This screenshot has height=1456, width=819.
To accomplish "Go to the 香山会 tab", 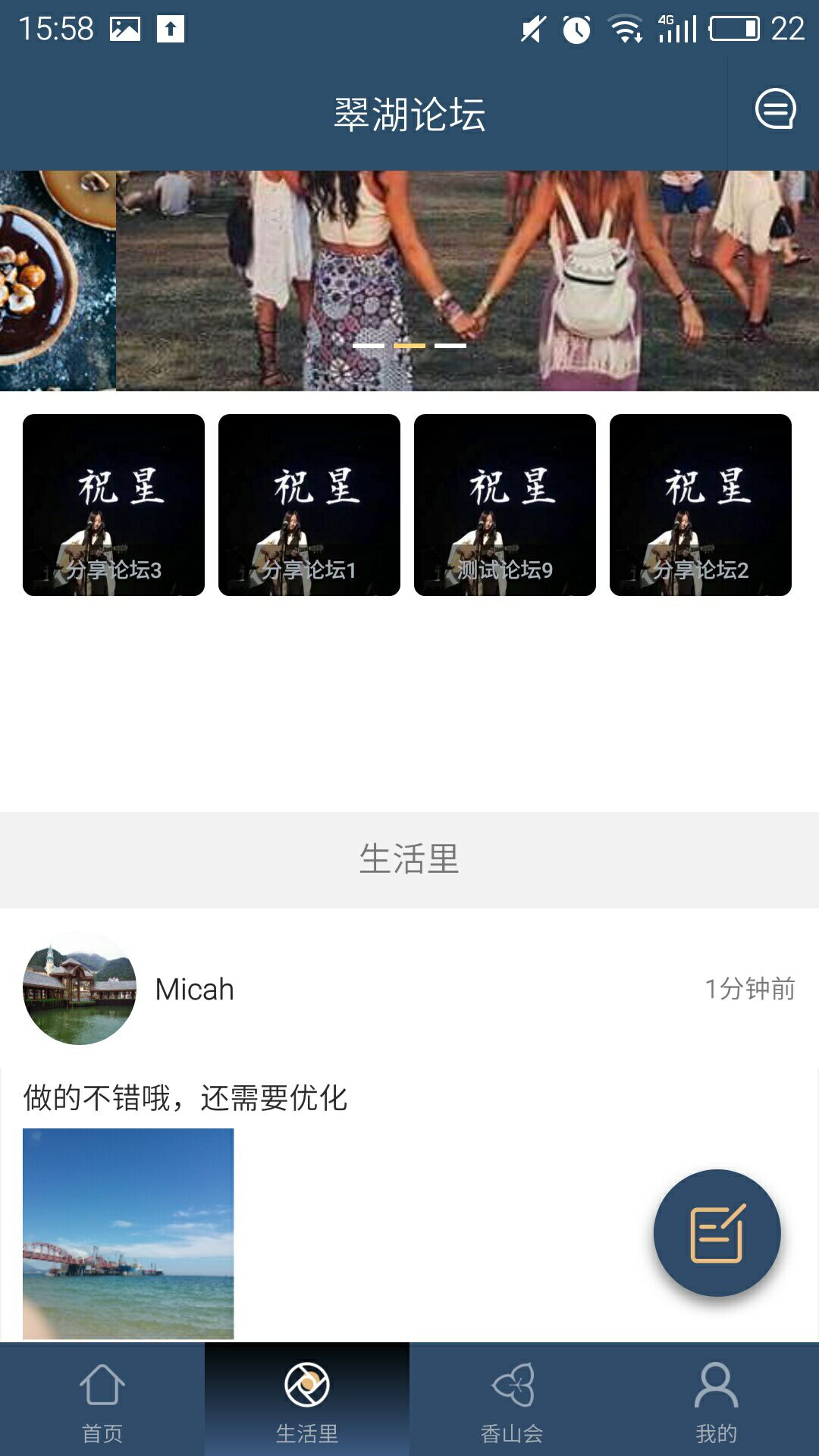I will pyautogui.click(x=512, y=1400).
